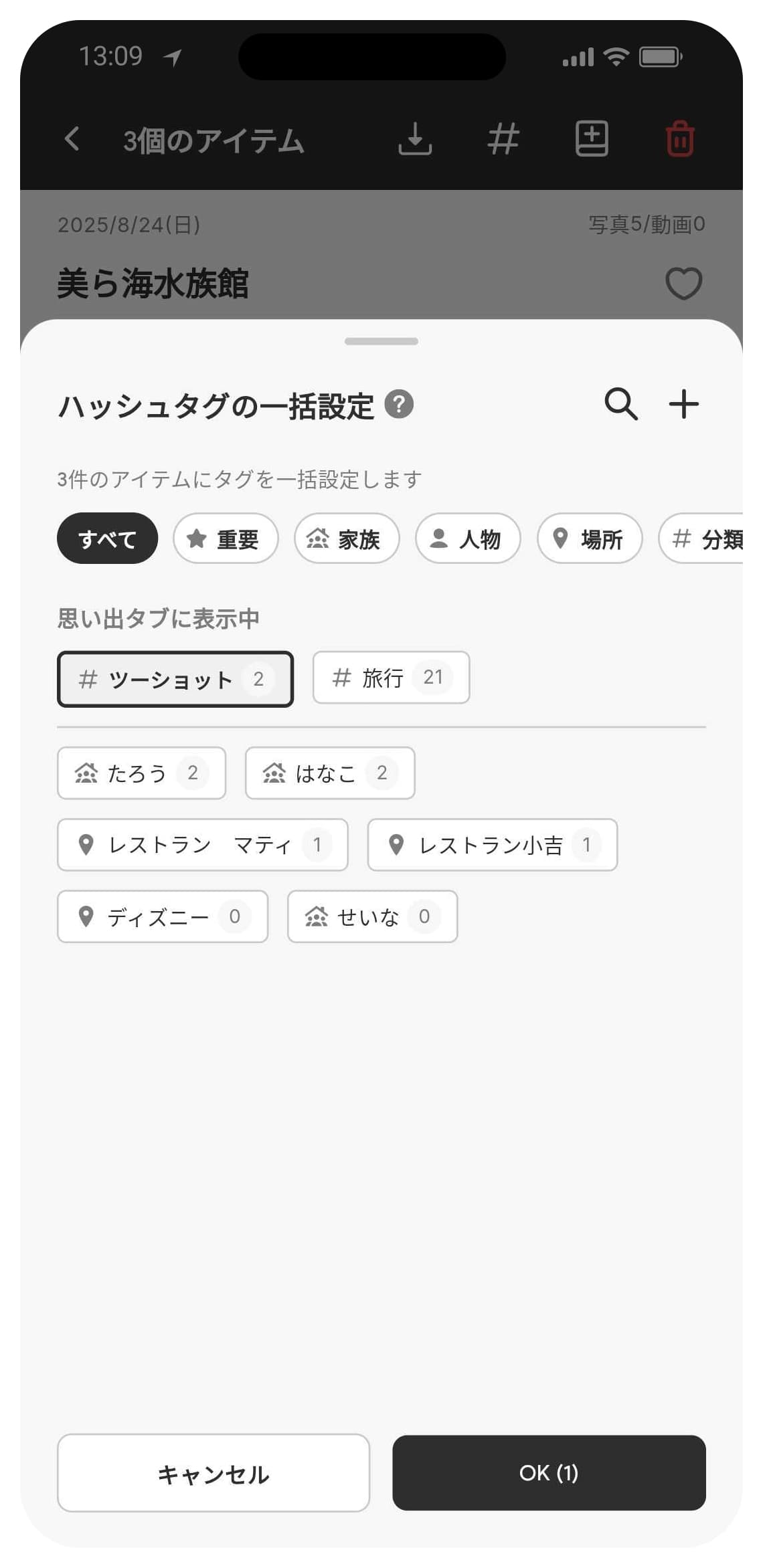
Task: Tap the red trash icon to delete items
Action: pos(680,138)
